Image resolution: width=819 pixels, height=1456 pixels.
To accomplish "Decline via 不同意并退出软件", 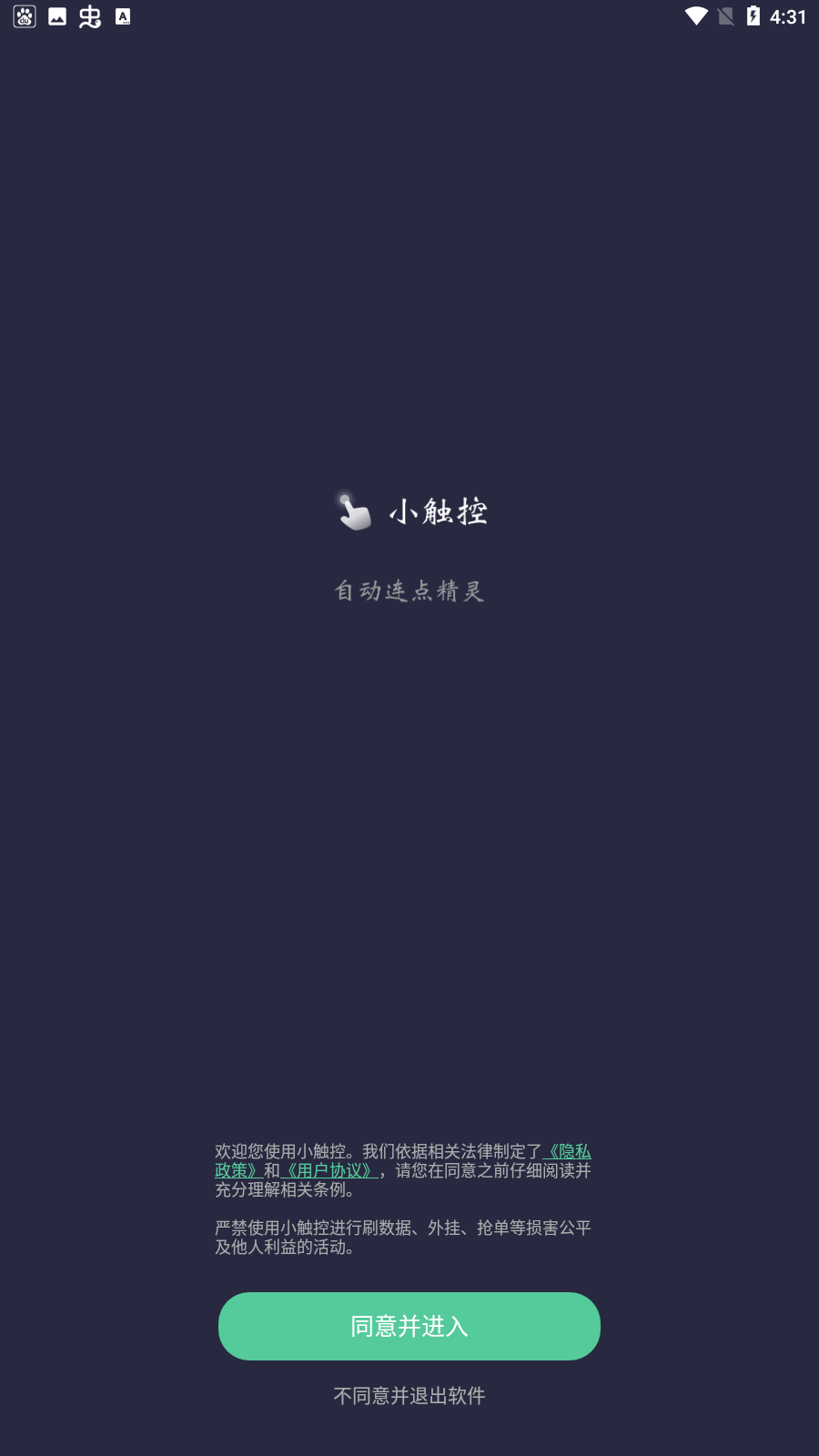I will (409, 1395).
